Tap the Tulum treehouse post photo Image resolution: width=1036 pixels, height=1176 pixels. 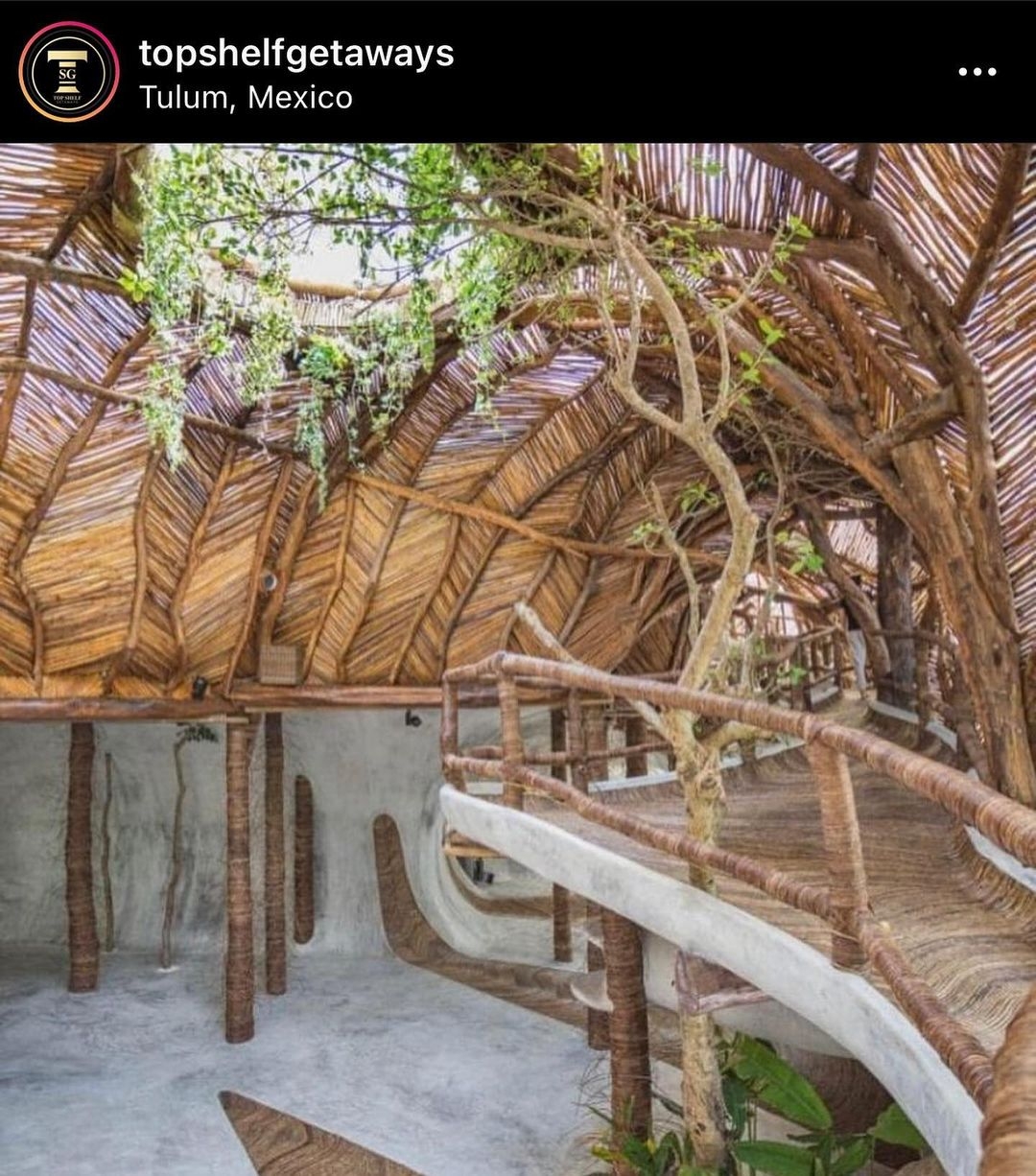click(x=518, y=659)
